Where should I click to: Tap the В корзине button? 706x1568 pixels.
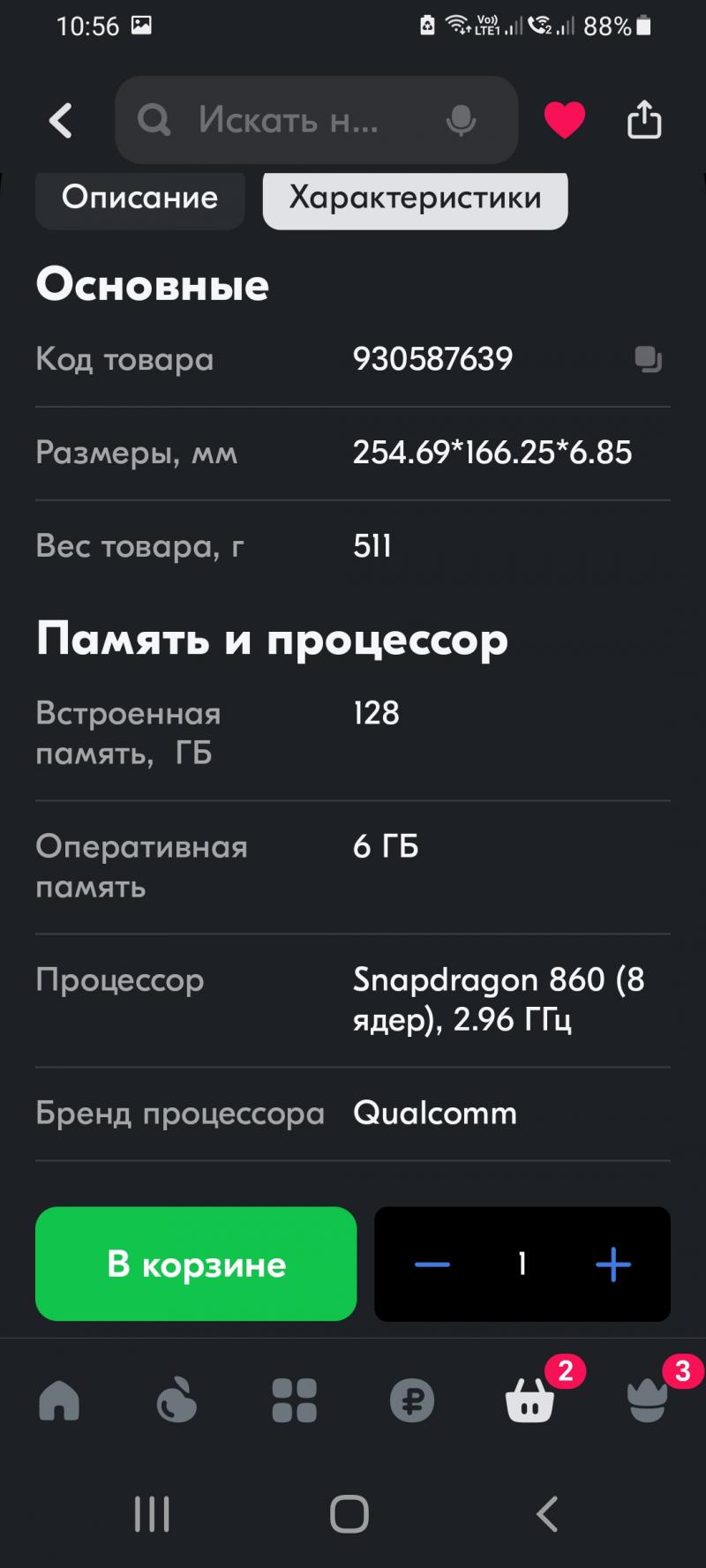pyautogui.click(x=196, y=1264)
